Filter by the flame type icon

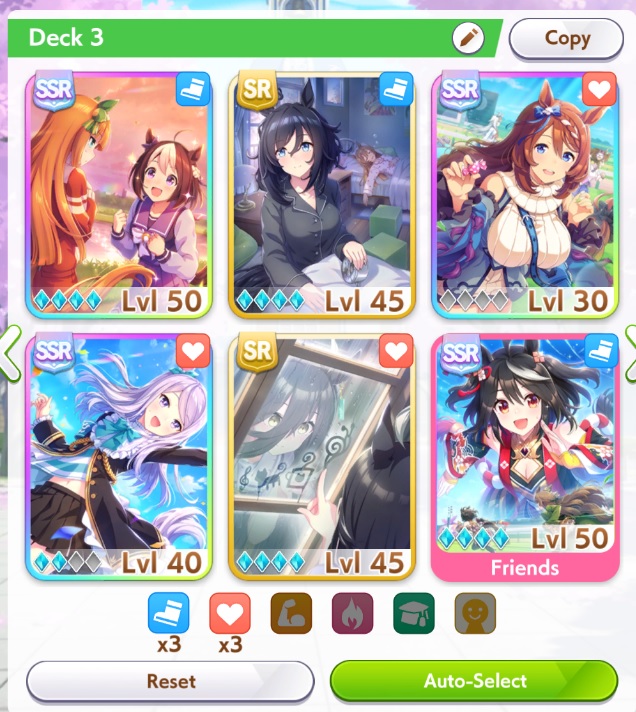point(352,612)
